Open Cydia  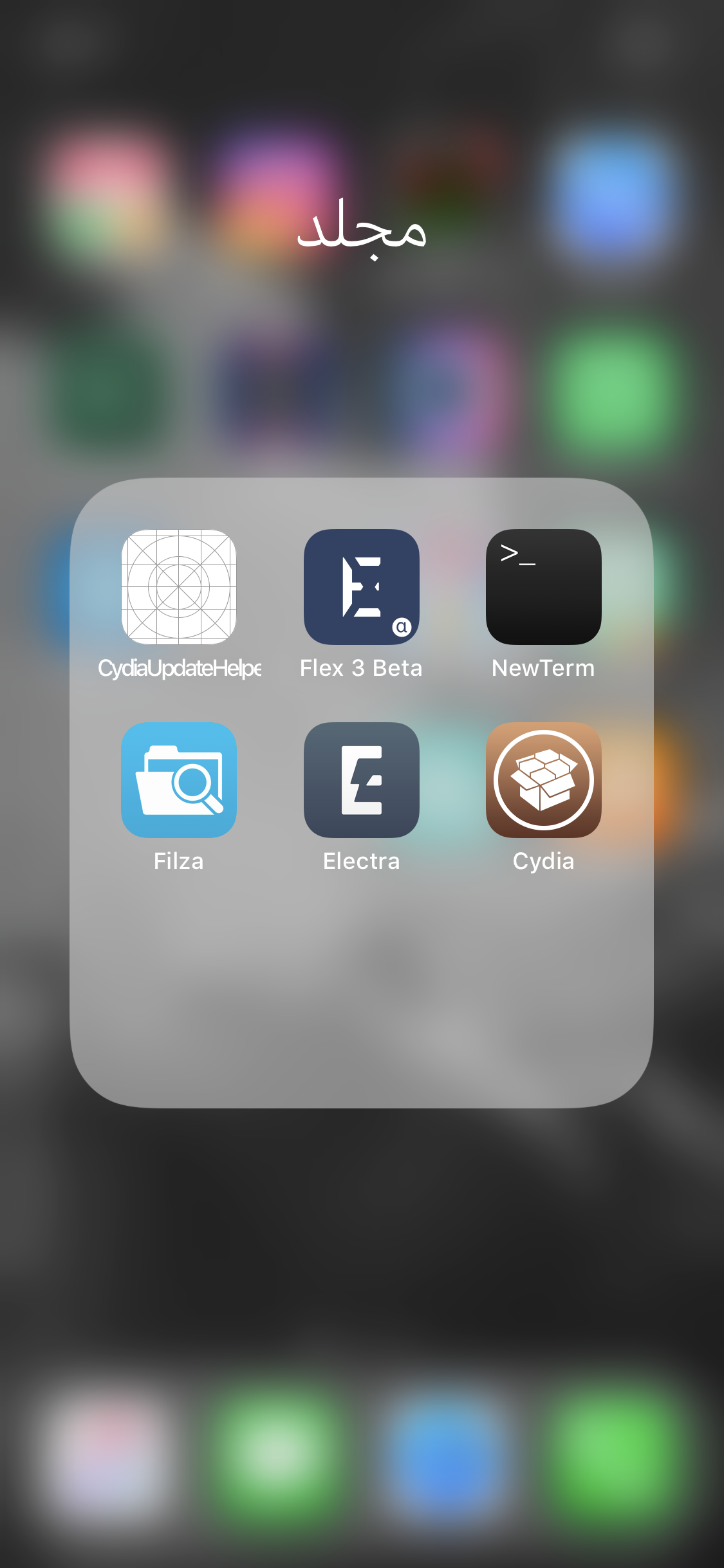point(544,780)
